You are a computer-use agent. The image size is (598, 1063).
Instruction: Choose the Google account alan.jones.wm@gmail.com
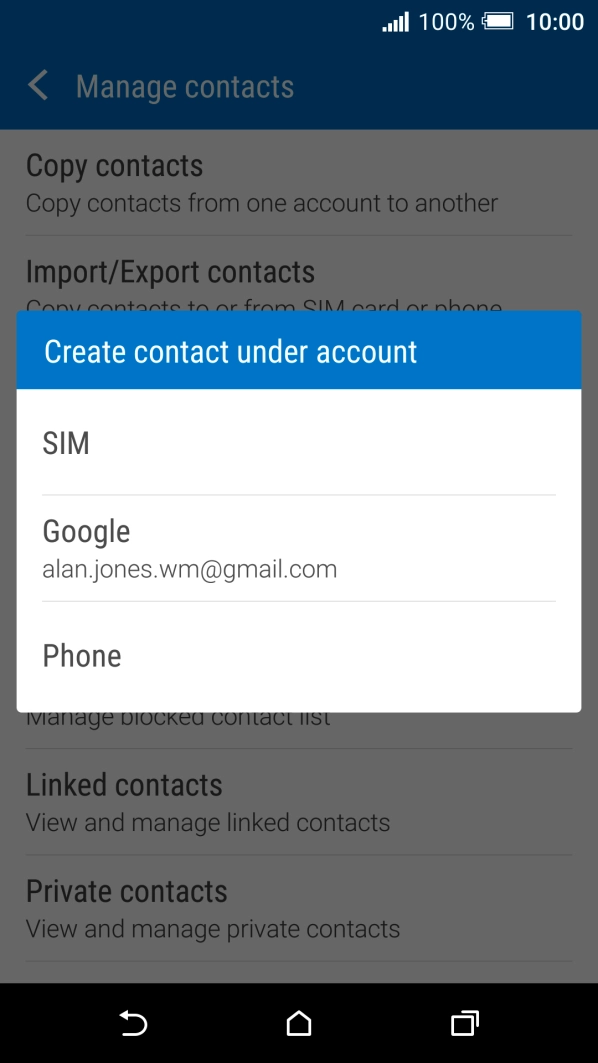click(298, 548)
